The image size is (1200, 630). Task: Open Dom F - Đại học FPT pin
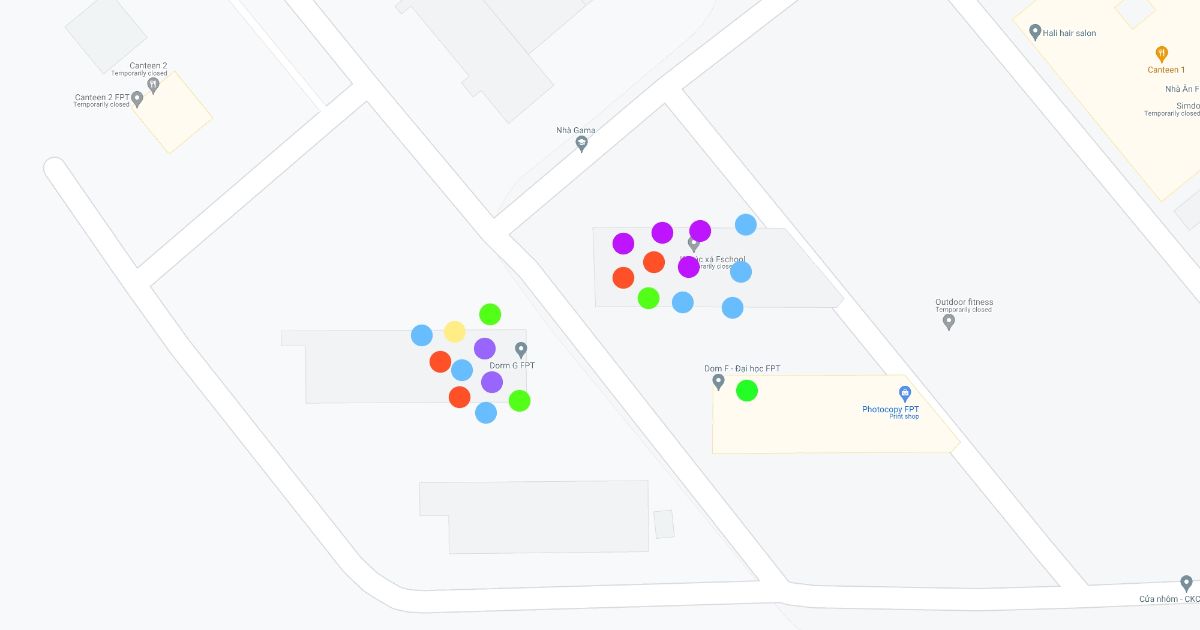tap(718, 382)
